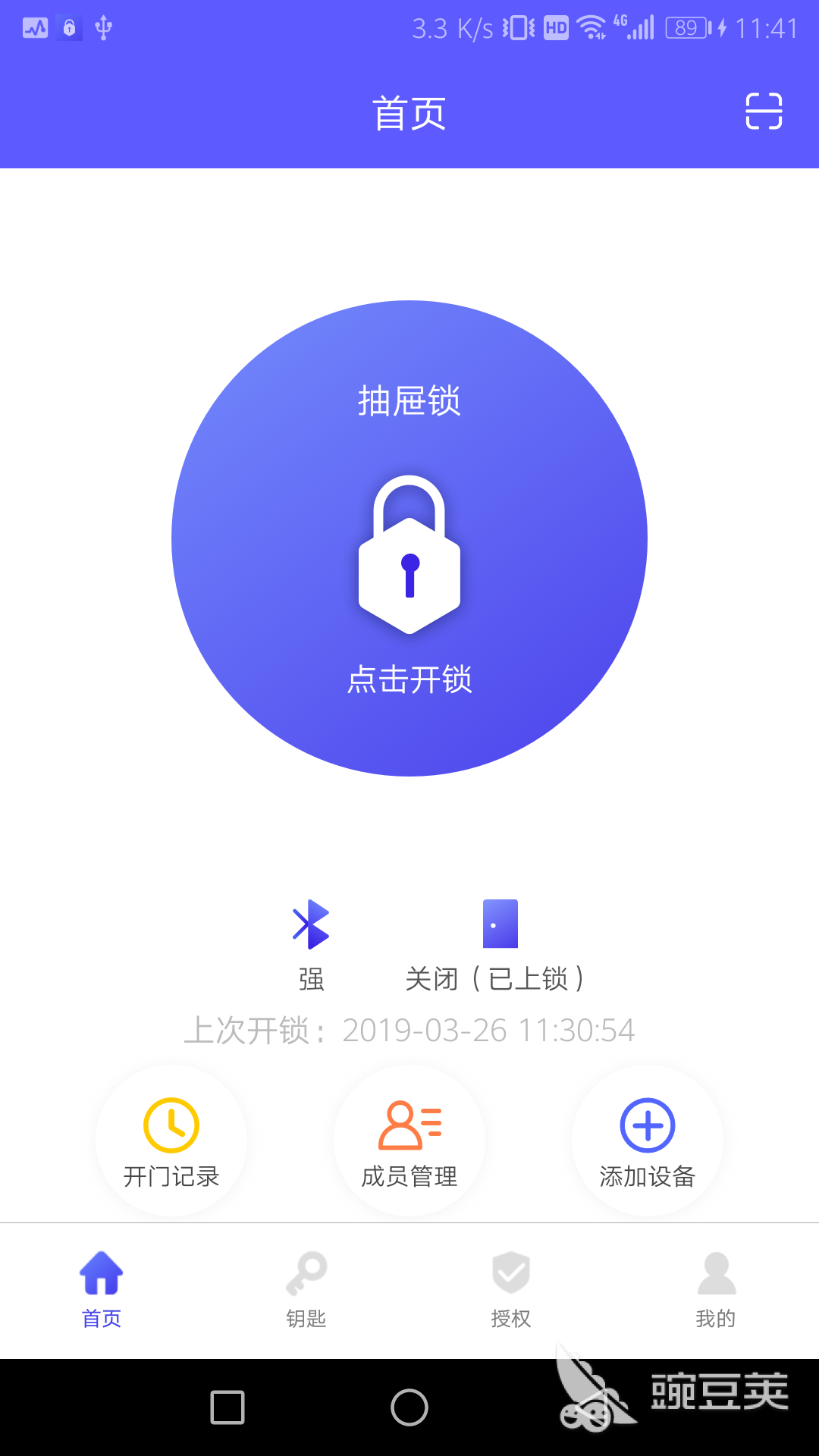Open the scan icon in the header
819x1456 pixels.
click(764, 111)
